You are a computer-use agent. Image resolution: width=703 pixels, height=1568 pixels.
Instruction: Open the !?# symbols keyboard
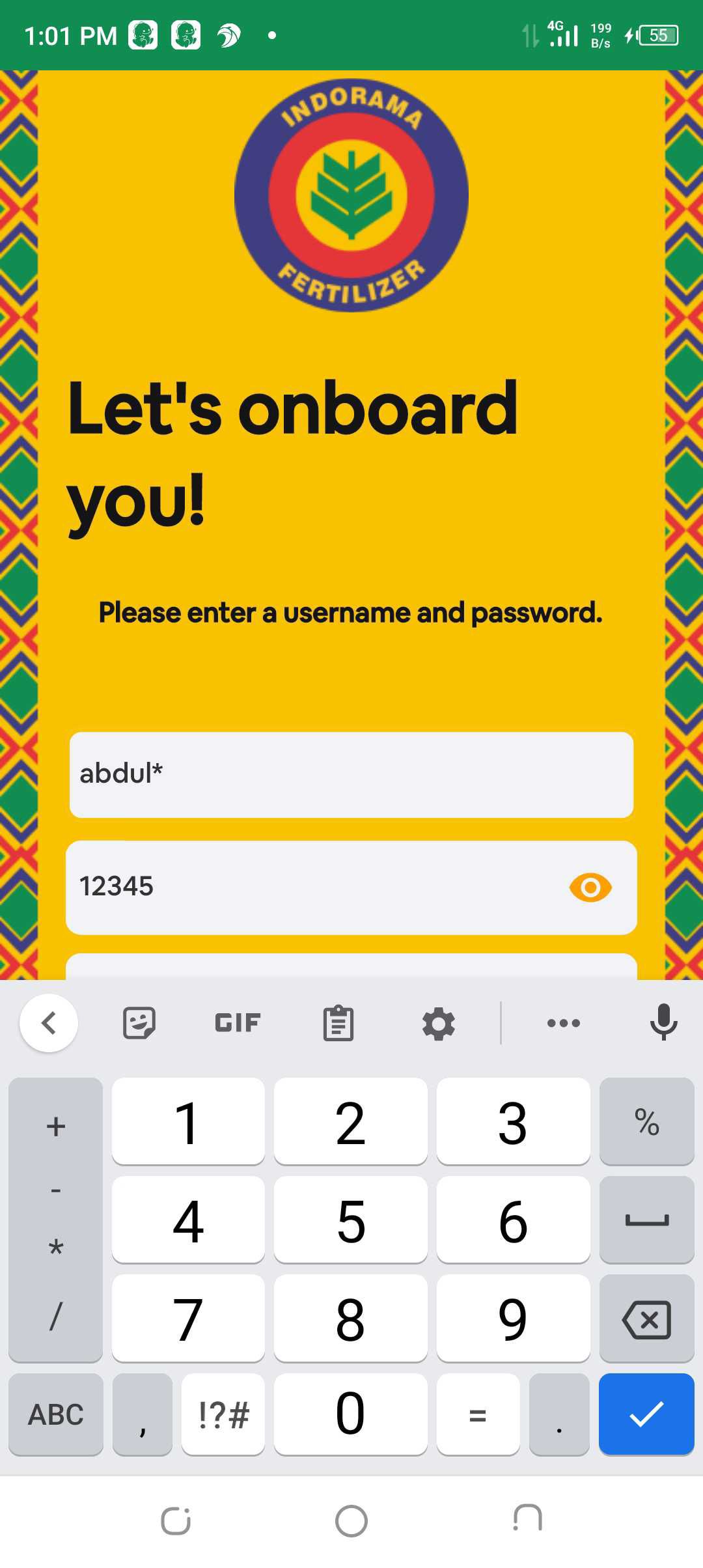point(223,1414)
